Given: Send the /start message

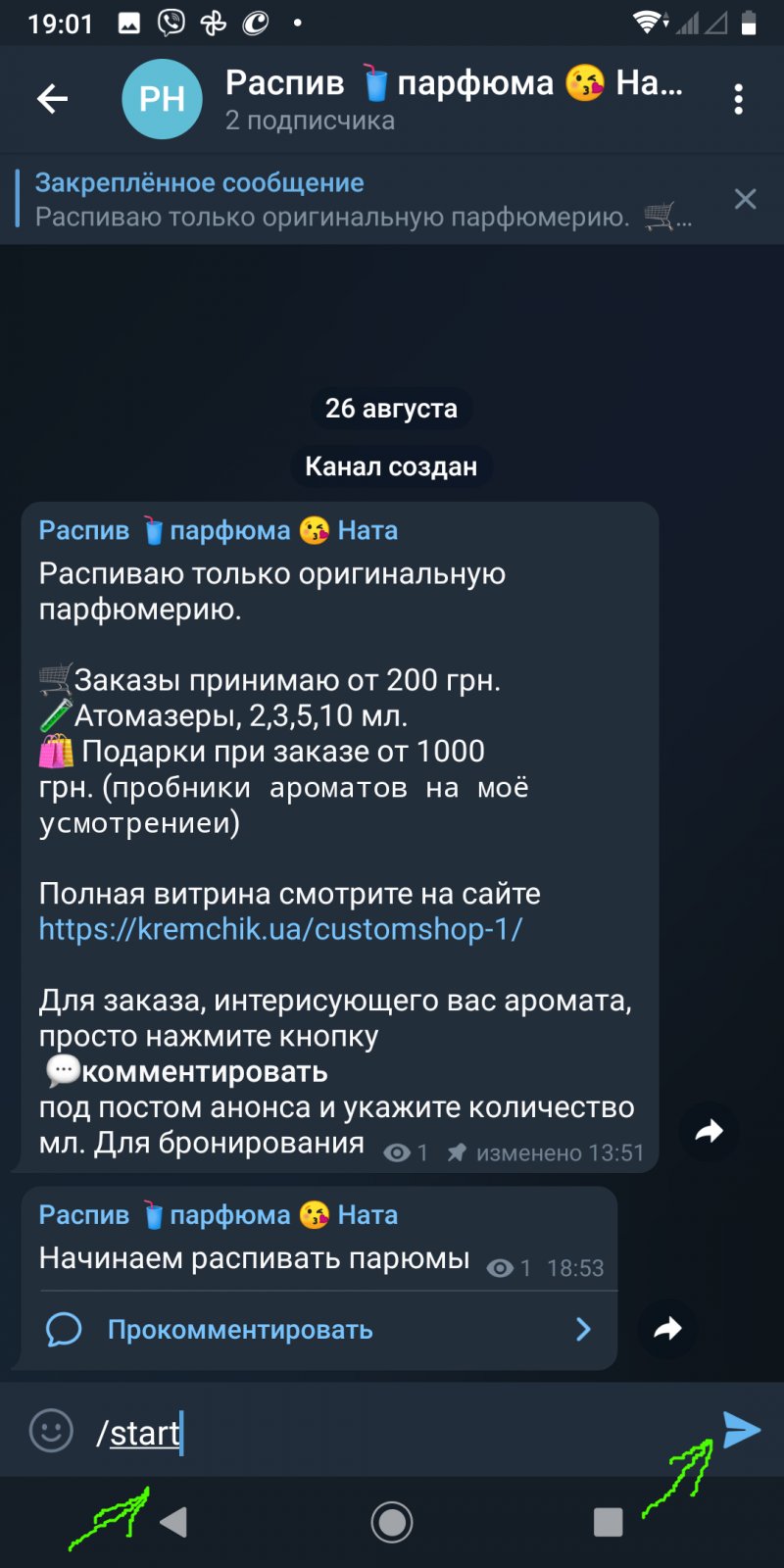Looking at the screenshot, I should (x=741, y=1430).
